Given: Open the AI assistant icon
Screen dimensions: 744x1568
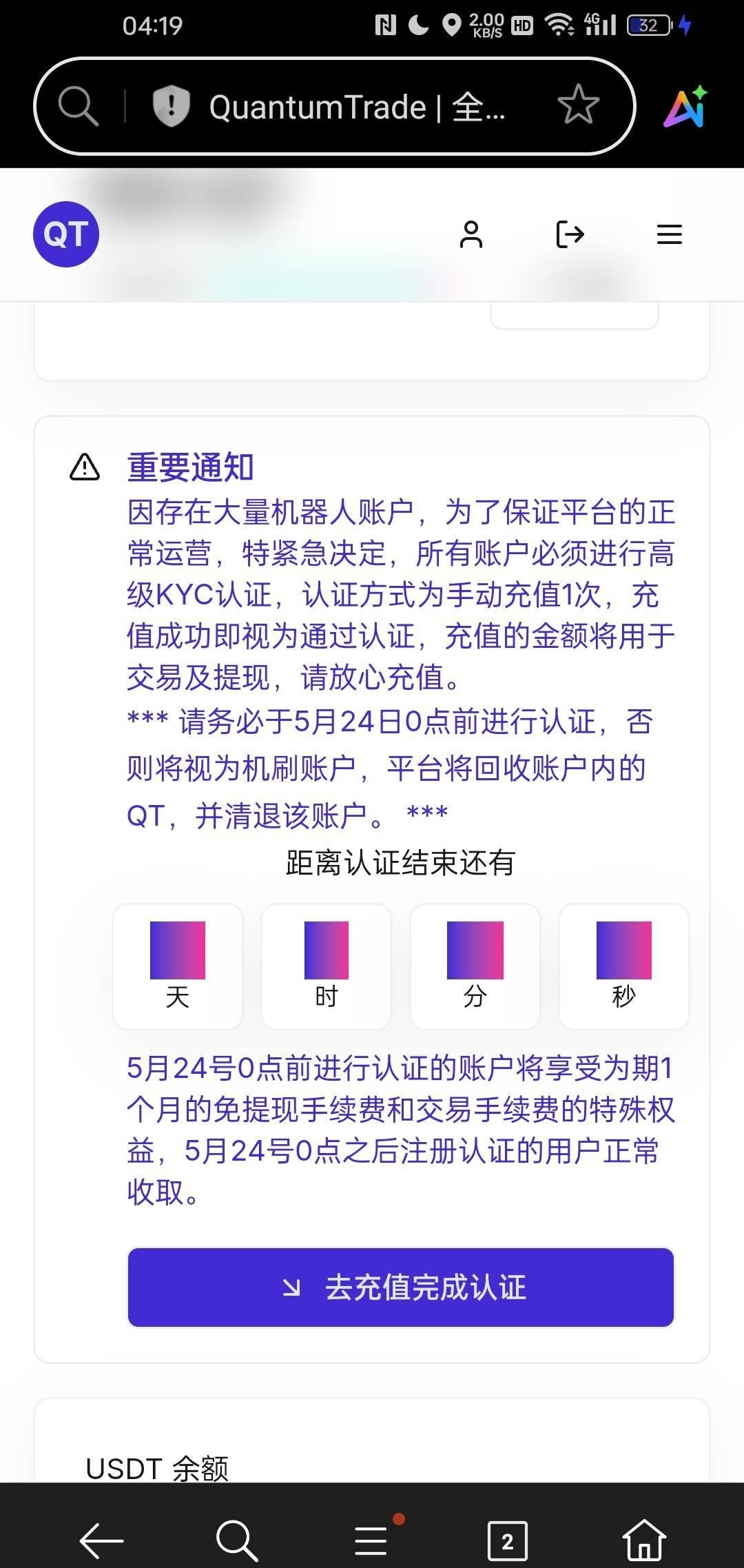Looking at the screenshot, I should (685, 107).
